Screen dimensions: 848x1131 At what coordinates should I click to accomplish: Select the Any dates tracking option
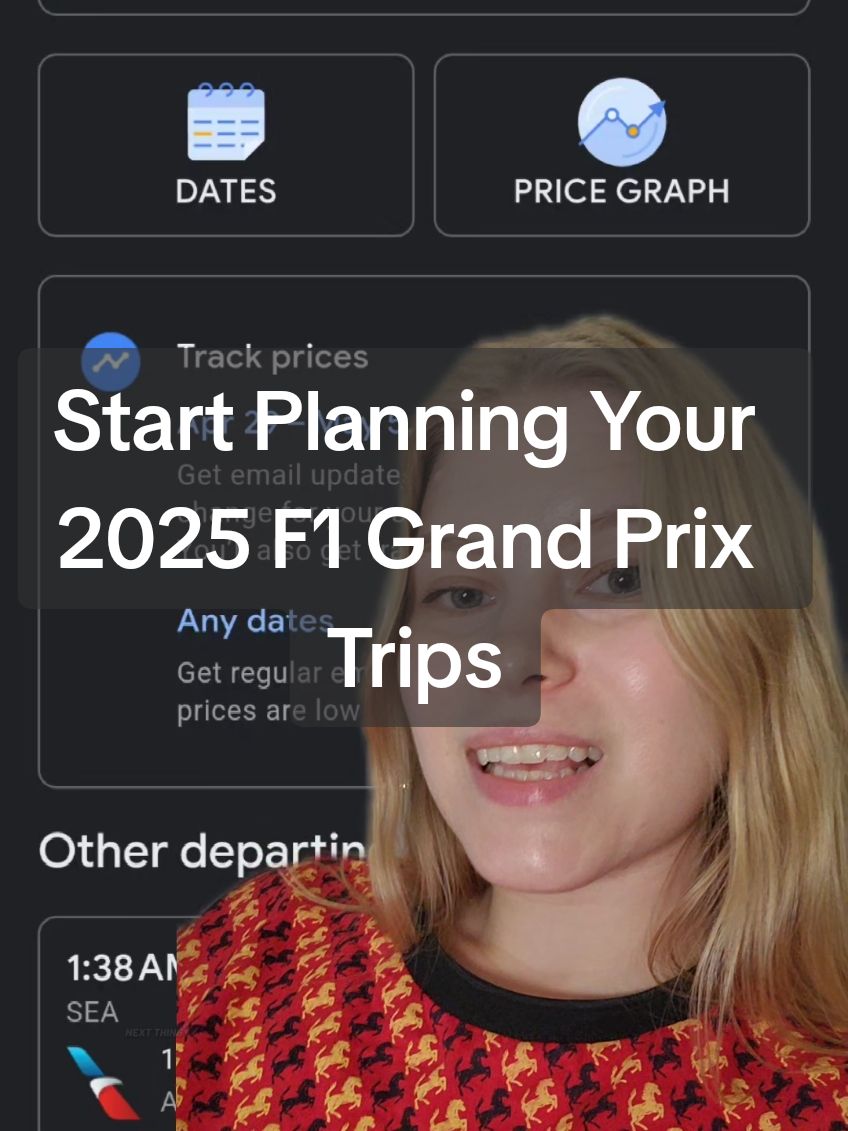tap(255, 620)
